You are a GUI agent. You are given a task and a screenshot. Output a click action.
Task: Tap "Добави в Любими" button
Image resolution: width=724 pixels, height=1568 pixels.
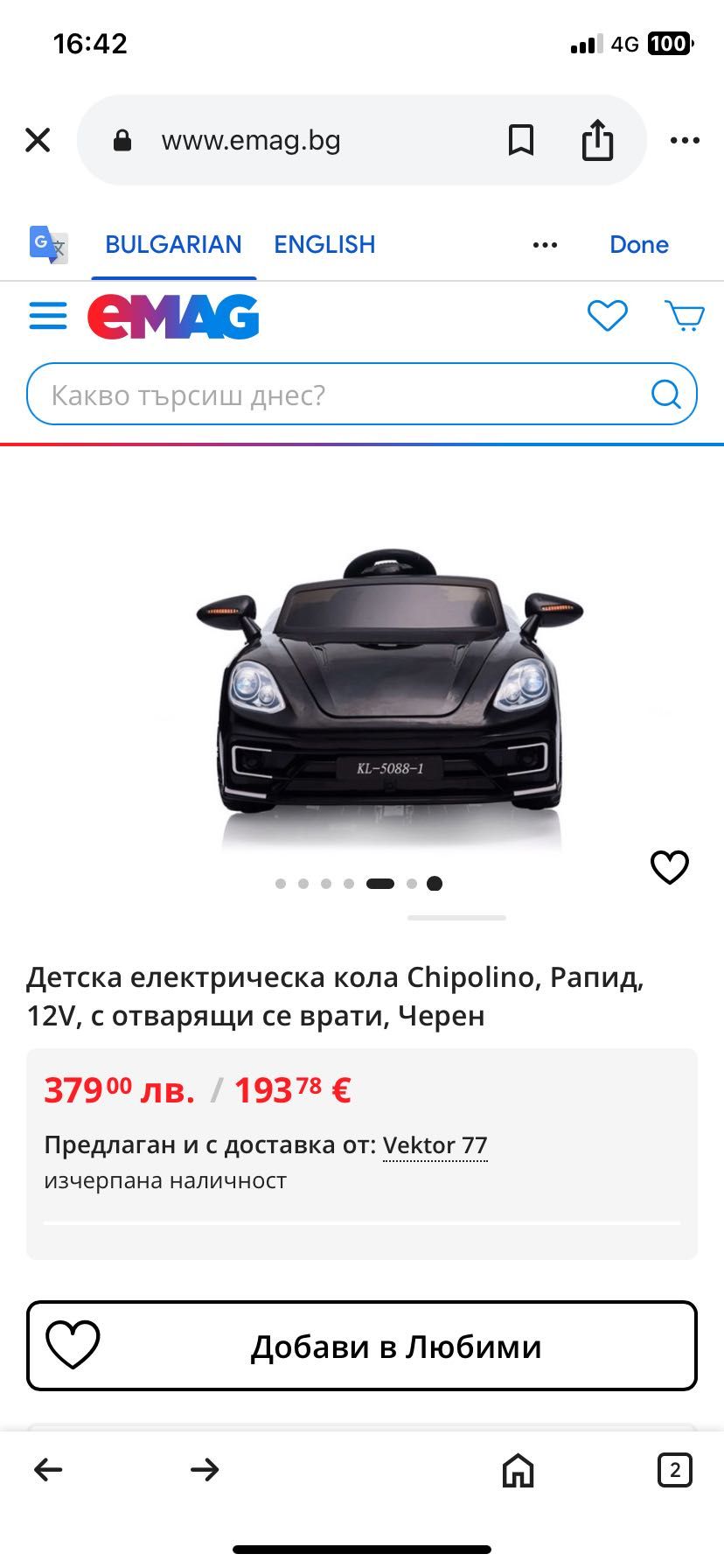[x=362, y=1346]
